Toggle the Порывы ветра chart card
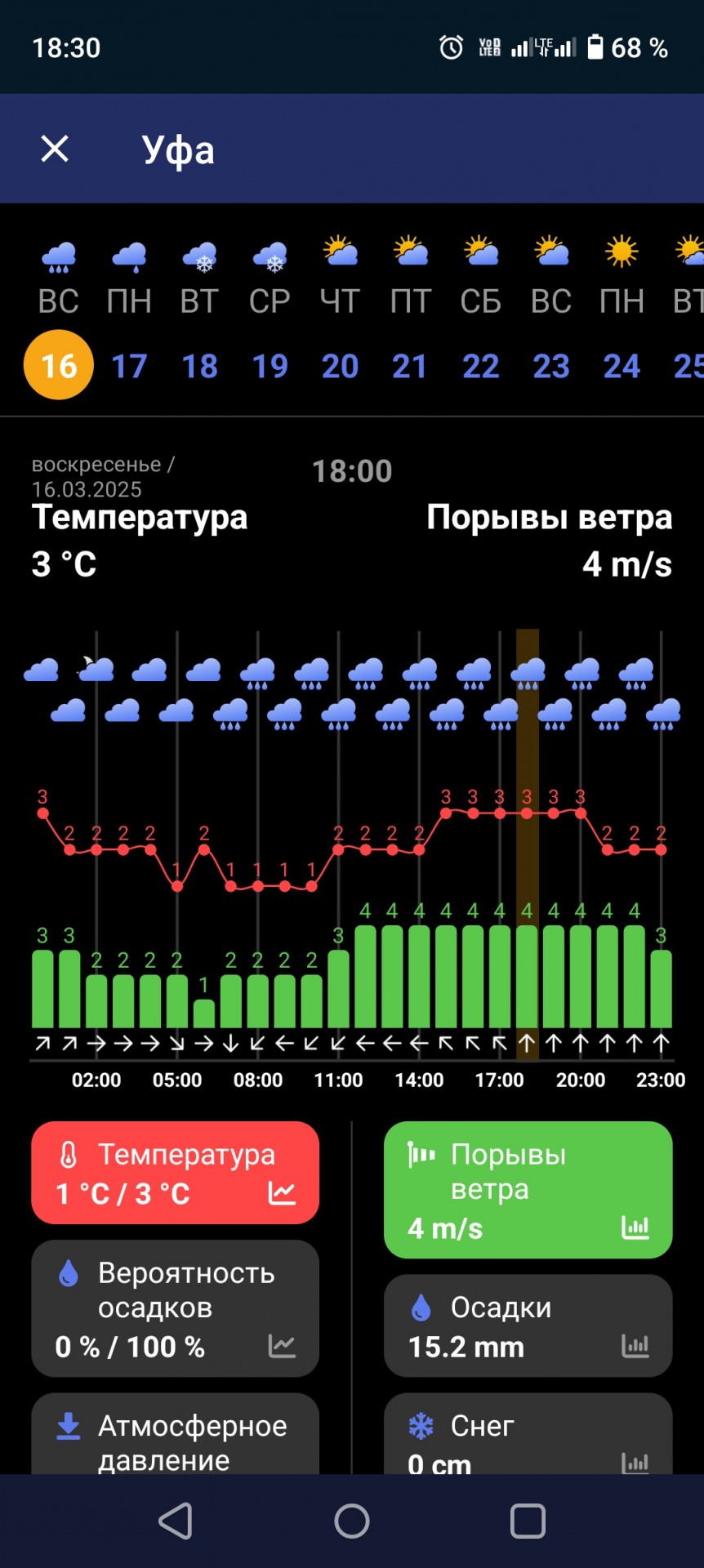The image size is (704, 1568). tap(528, 1190)
